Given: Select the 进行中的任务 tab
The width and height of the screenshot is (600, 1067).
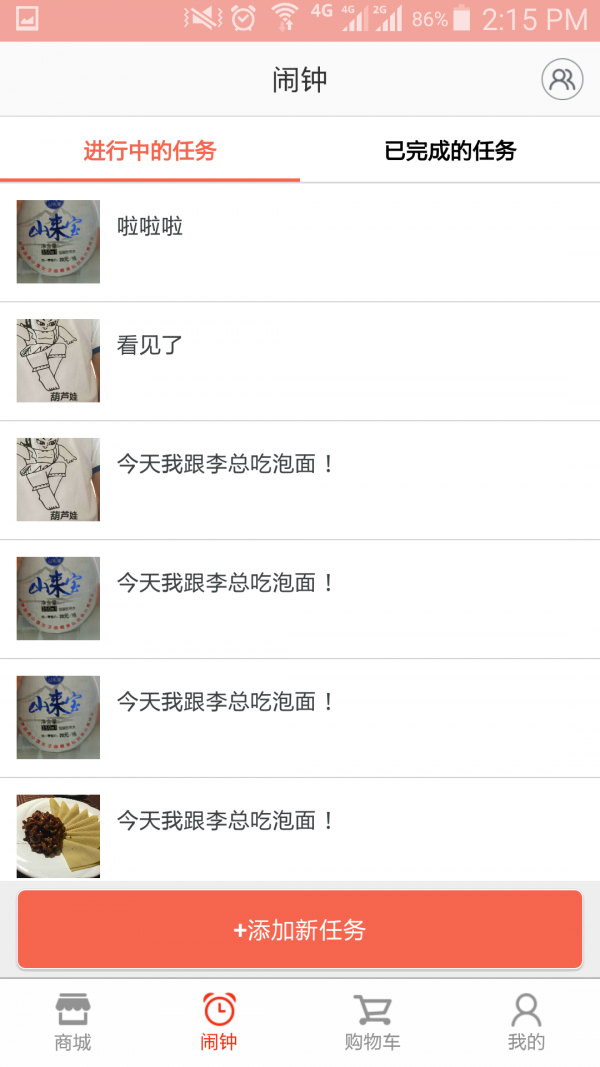Looking at the screenshot, I should click(x=150, y=151).
